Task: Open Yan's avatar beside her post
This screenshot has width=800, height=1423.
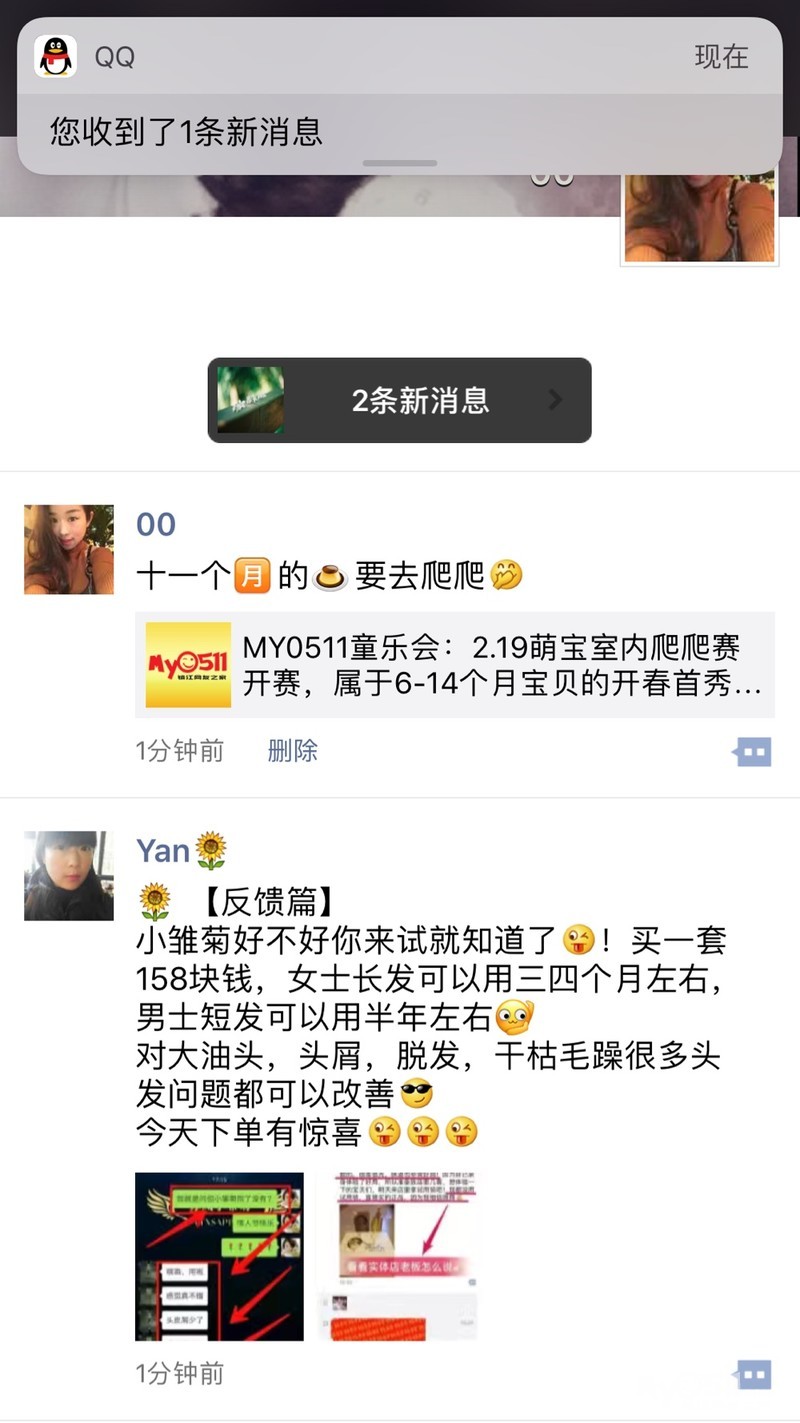Action: (x=69, y=875)
